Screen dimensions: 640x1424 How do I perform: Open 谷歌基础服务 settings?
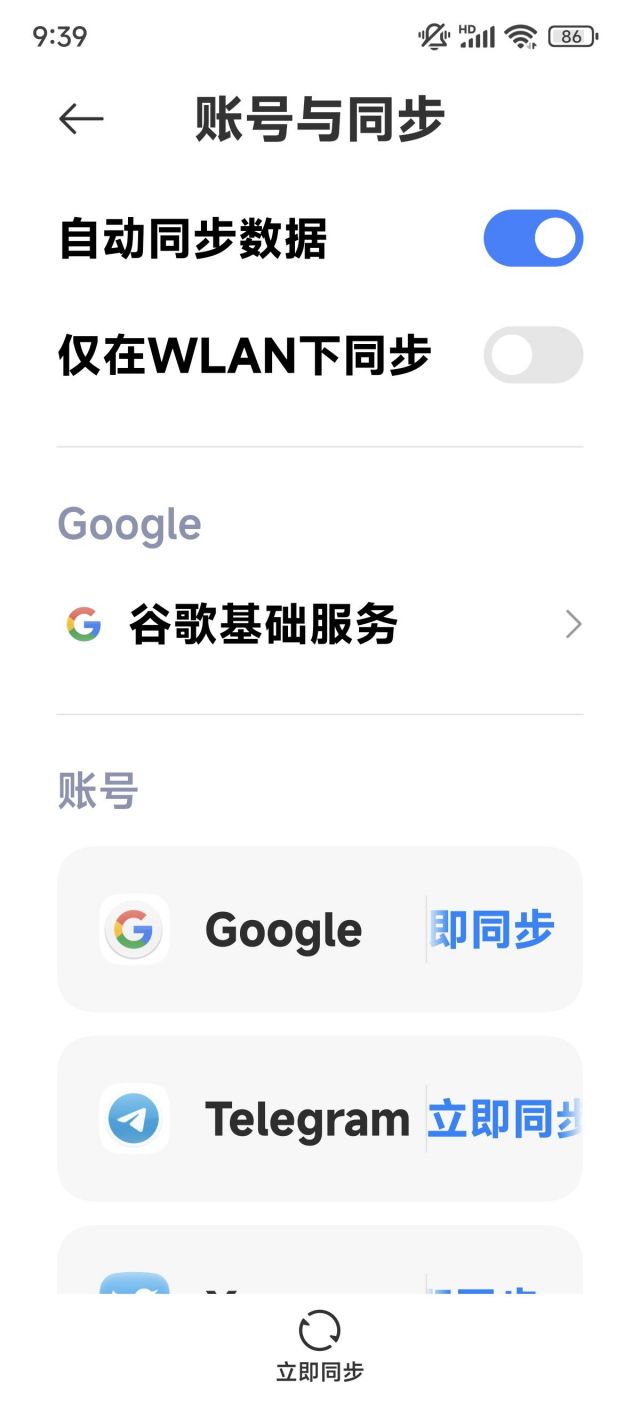(320, 625)
